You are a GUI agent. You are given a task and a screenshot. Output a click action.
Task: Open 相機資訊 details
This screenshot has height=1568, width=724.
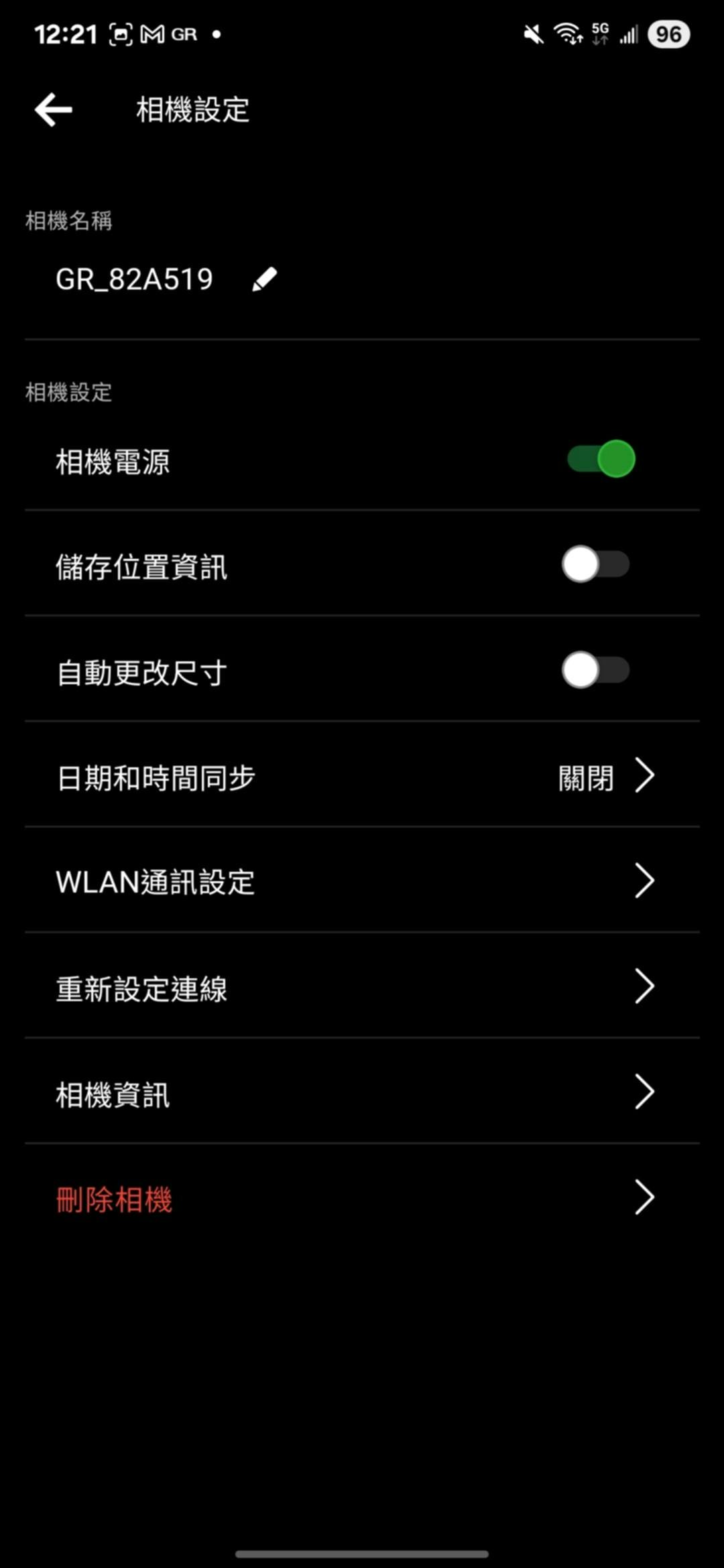point(362,1093)
